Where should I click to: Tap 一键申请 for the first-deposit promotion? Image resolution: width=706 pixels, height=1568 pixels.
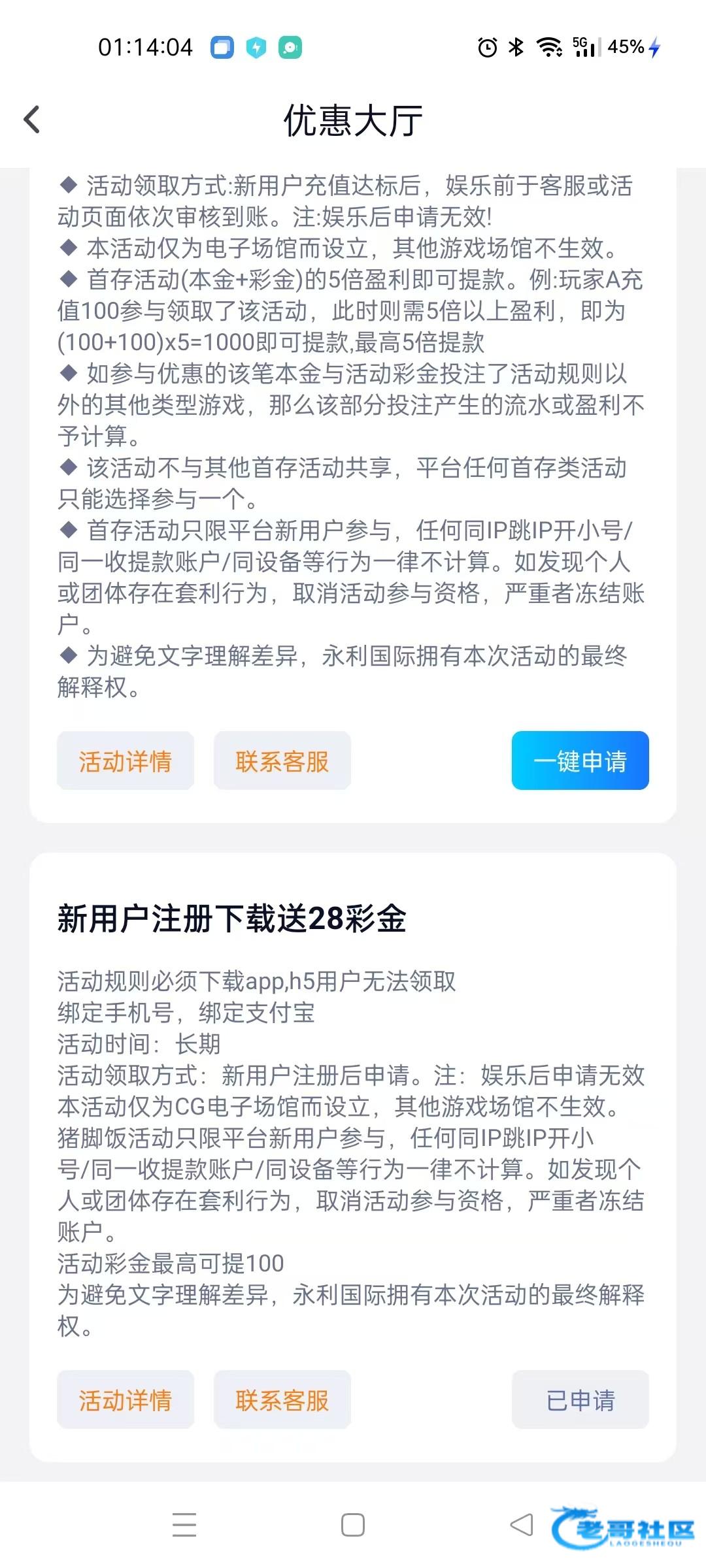[580, 760]
